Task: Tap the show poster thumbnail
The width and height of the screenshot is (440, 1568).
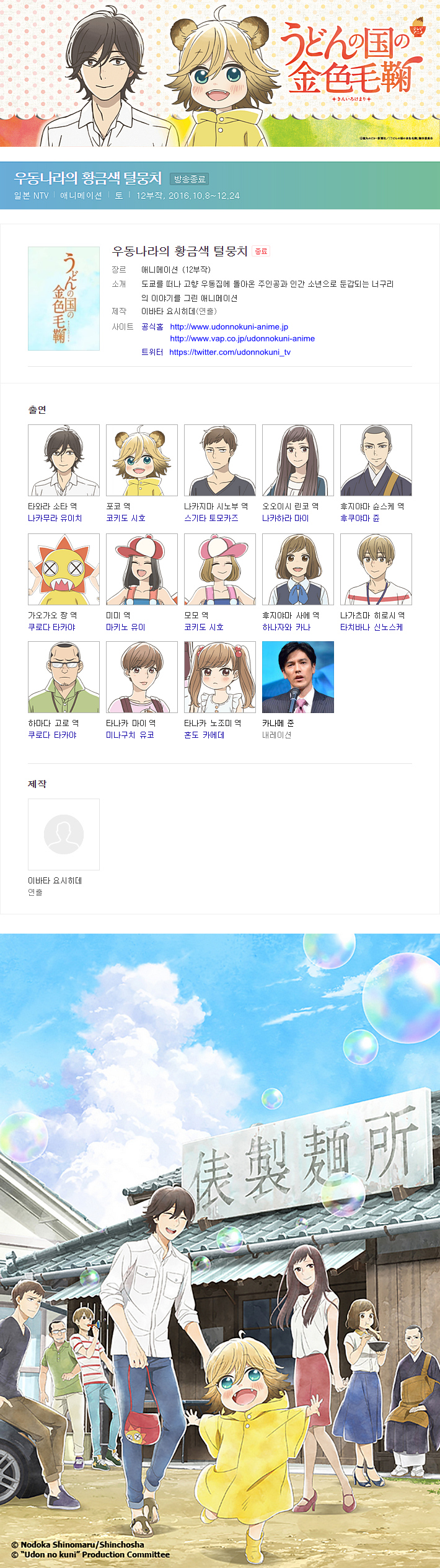Action: [64, 299]
